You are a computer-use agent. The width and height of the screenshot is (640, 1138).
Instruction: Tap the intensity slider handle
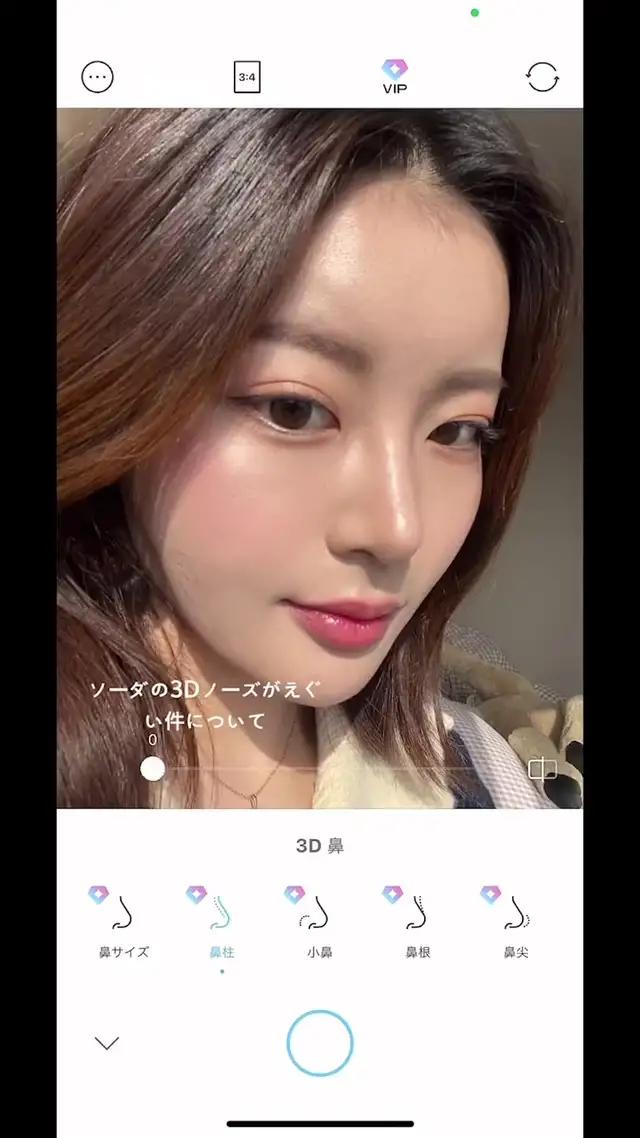point(152,768)
